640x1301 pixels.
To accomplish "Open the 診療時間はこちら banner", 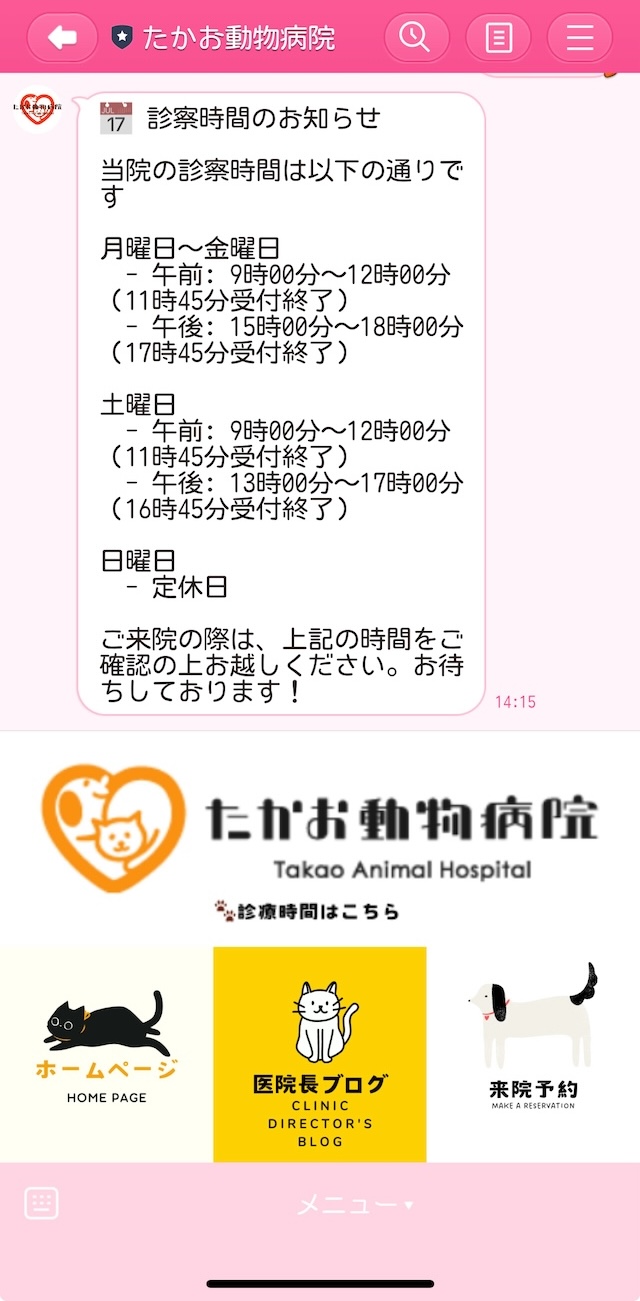I will (x=320, y=840).
